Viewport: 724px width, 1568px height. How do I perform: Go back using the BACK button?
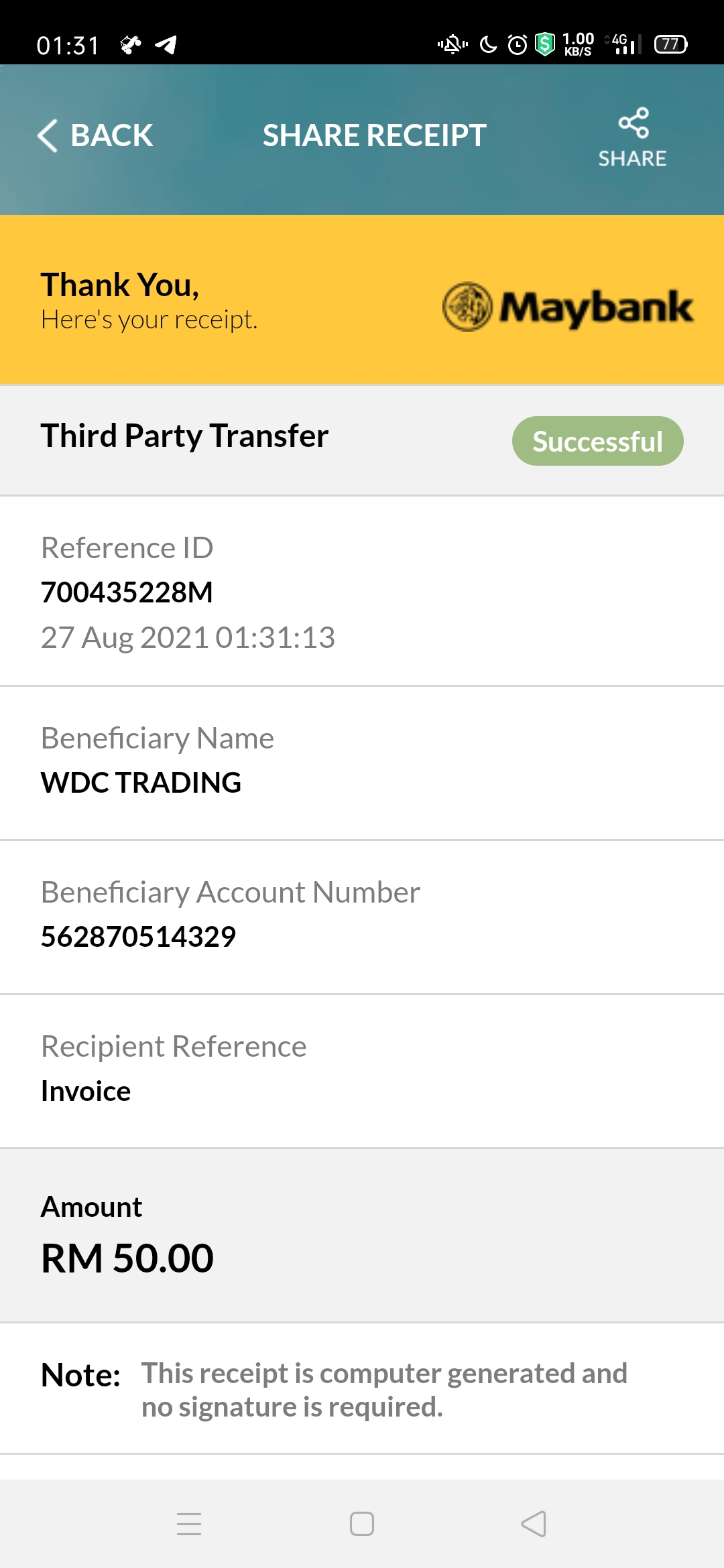coord(95,136)
